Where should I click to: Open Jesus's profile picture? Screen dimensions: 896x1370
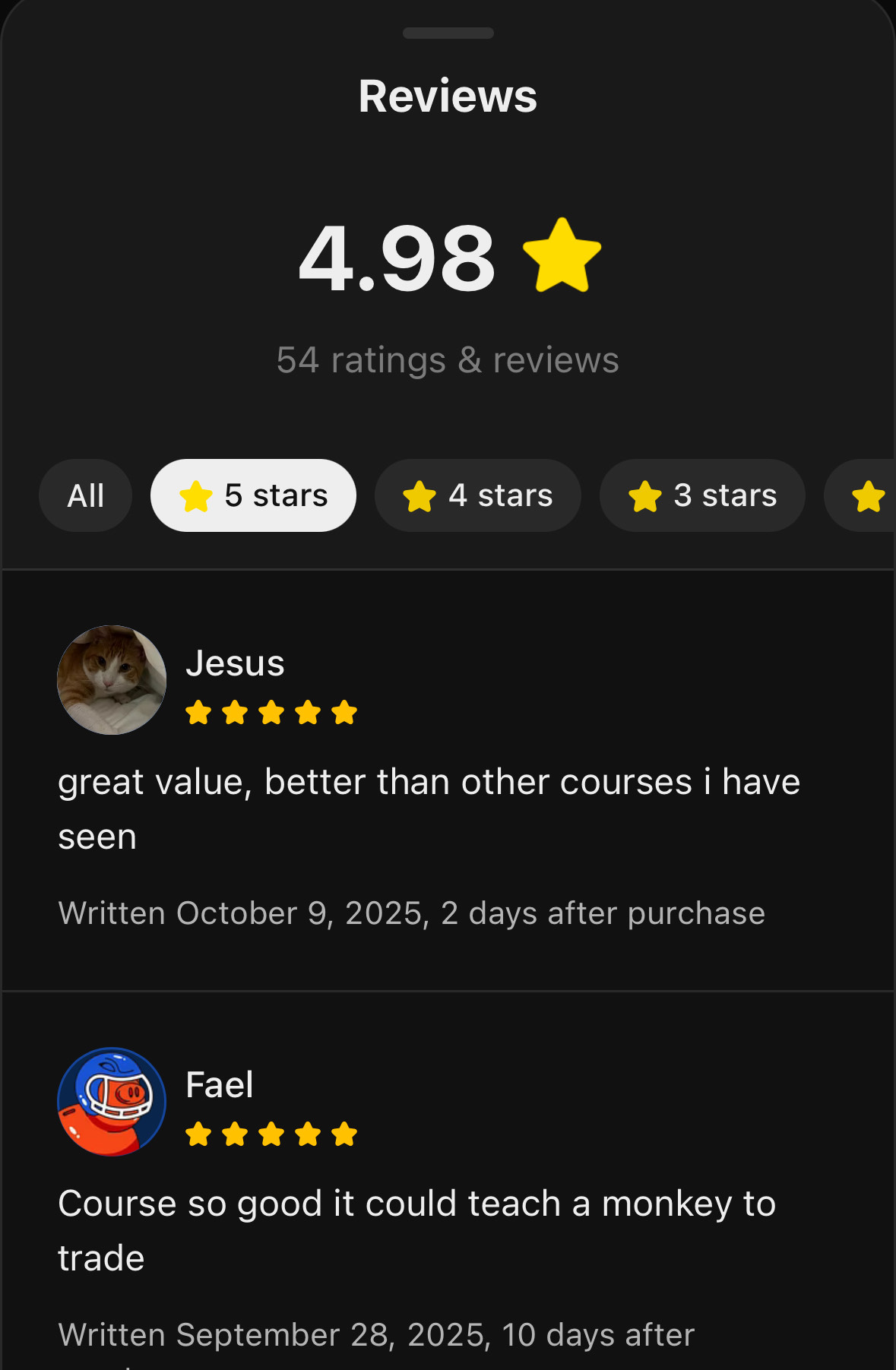coord(112,680)
